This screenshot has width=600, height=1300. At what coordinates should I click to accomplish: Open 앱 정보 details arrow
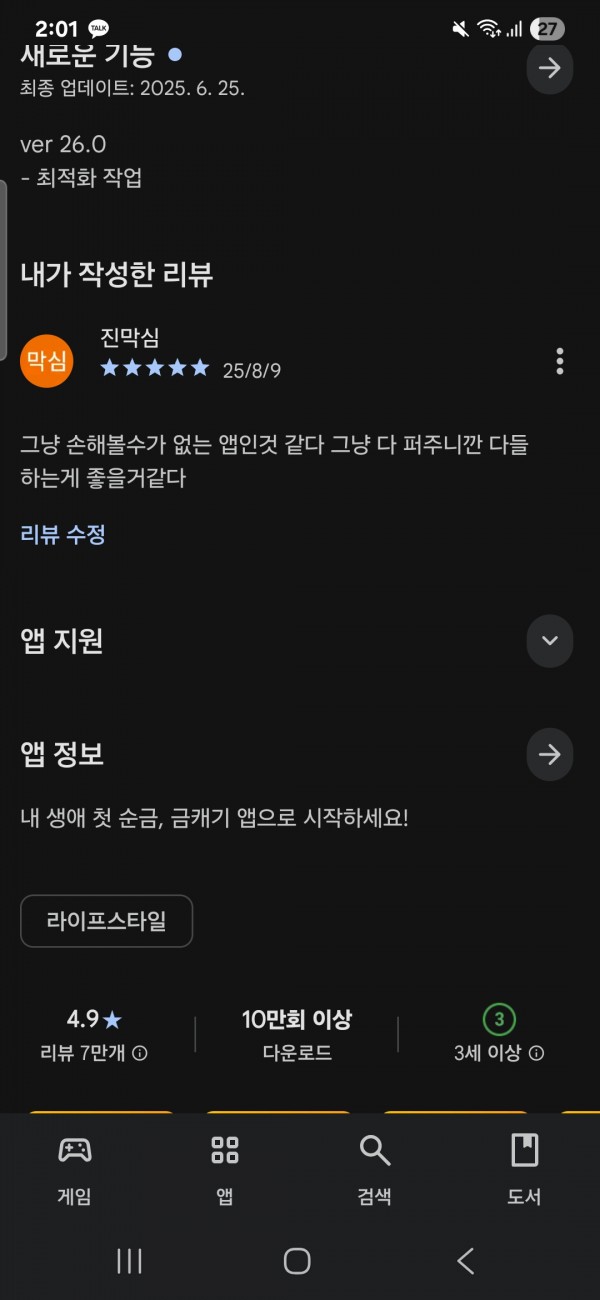(549, 754)
